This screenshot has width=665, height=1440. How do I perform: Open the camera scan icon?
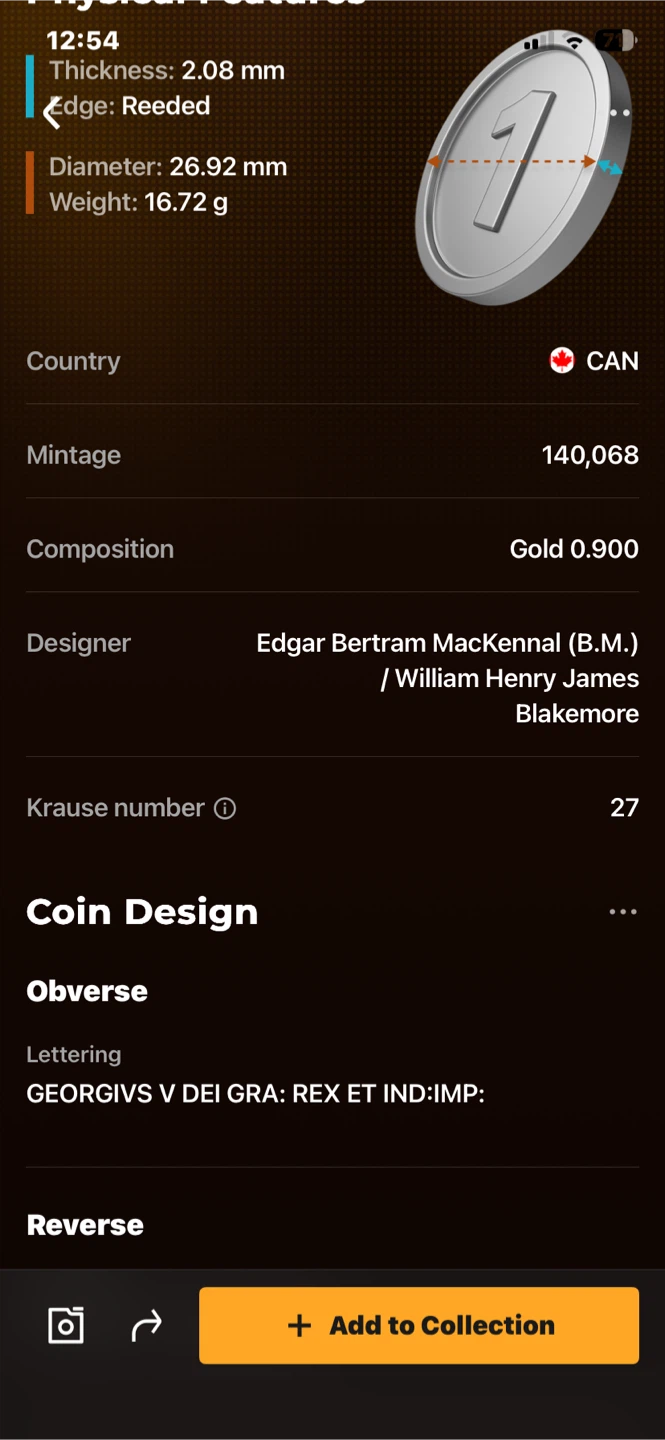[x=66, y=1326]
